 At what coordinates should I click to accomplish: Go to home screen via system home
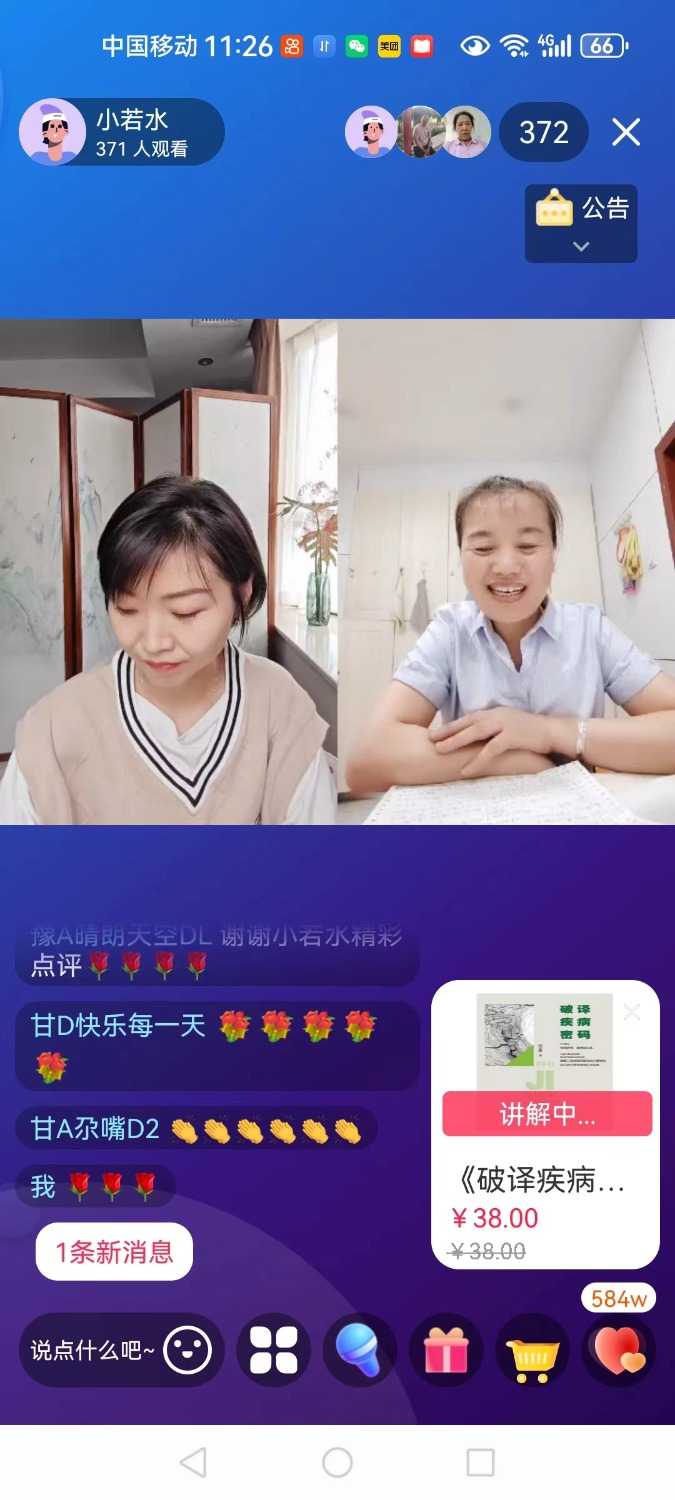pos(337,1463)
